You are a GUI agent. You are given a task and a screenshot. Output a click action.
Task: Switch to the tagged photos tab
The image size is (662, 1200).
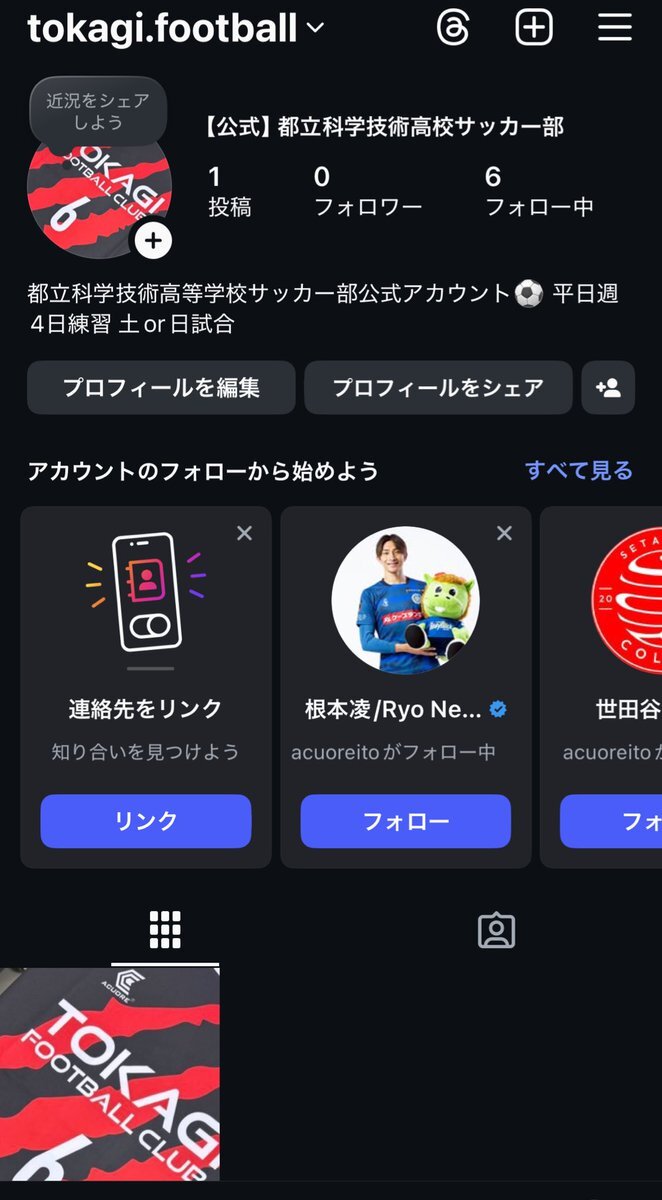point(496,931)
